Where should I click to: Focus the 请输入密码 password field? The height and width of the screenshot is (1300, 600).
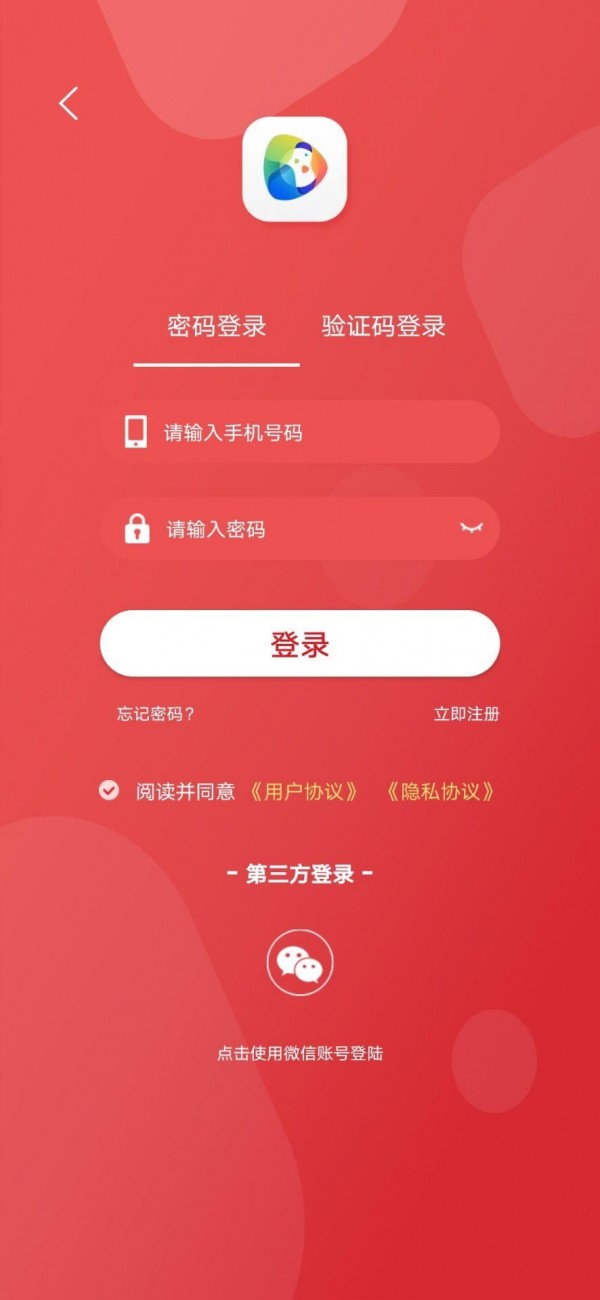tap(300, 529)
